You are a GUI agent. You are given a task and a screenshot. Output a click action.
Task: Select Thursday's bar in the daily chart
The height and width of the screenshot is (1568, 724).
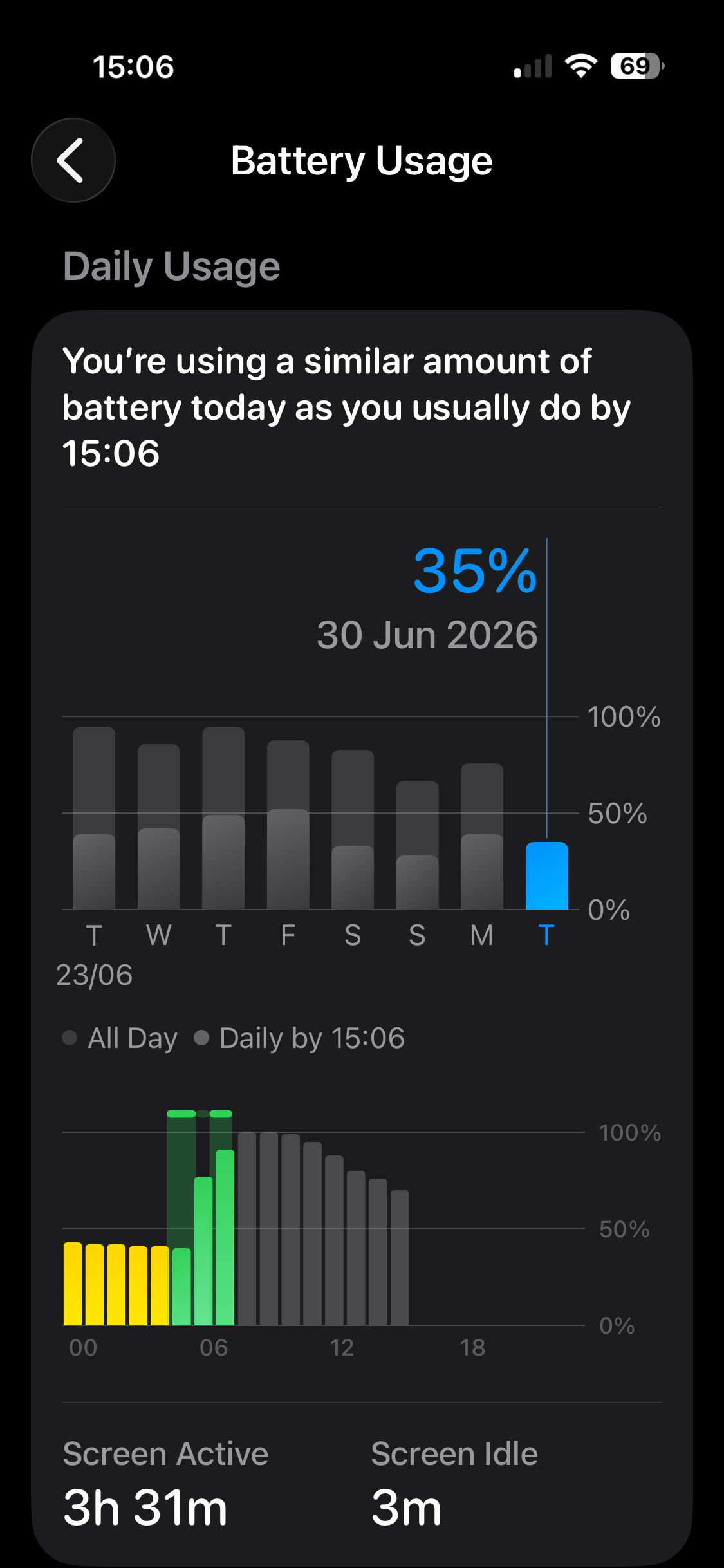coord(223,818)
